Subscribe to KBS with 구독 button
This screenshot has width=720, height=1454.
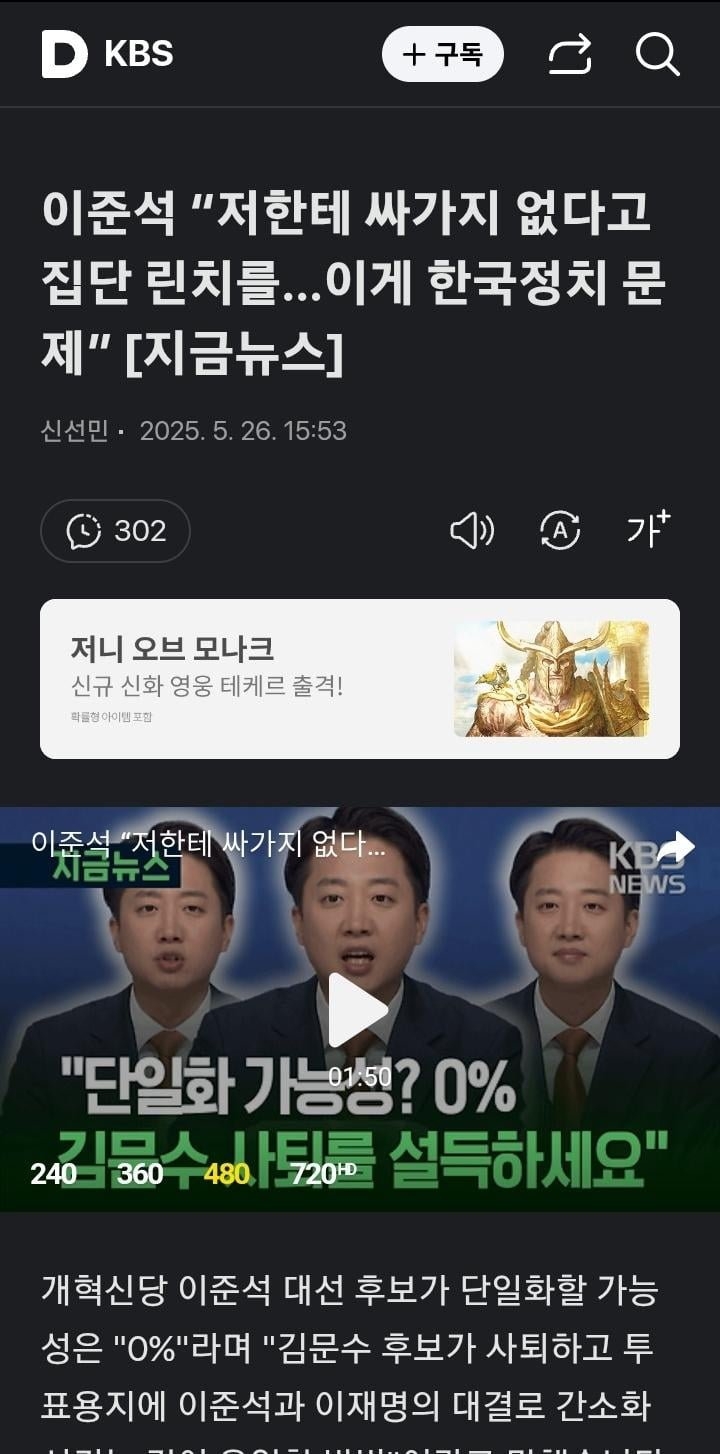point(442,54)
